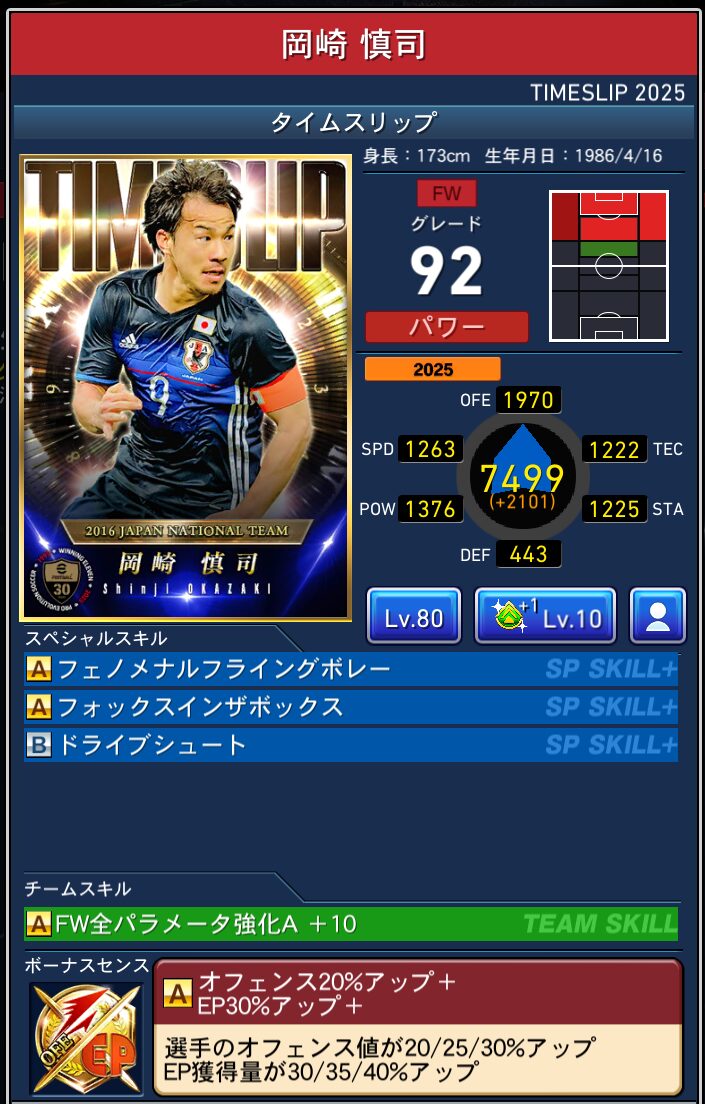This screenshot has width=705, height=1104.
Task: Tap the Lv.80 level button
Action: coord(414,617)
